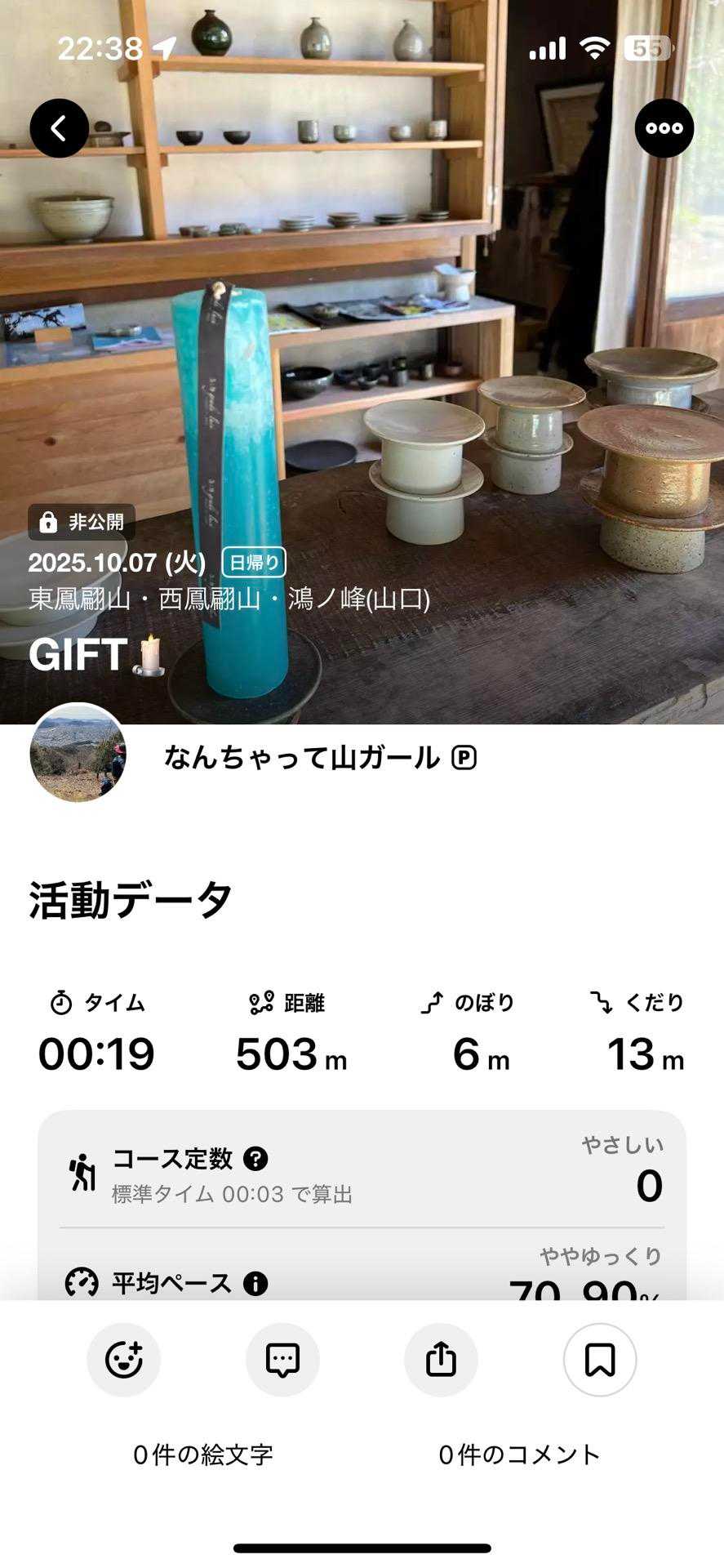Viewport: 724px width, 1568px height.
Task: Bookmark this activity
Action: tap(600, 1360)
